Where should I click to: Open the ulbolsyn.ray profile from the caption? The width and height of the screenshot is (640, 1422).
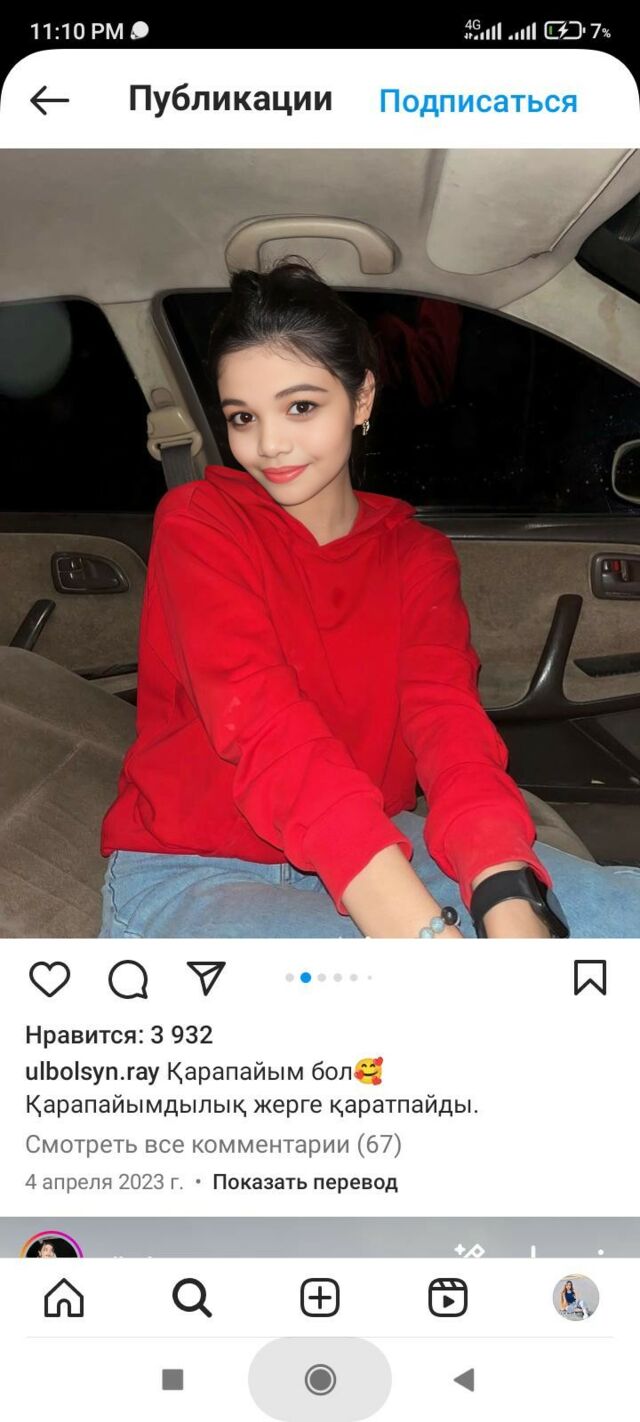[x=92, y=1072]
